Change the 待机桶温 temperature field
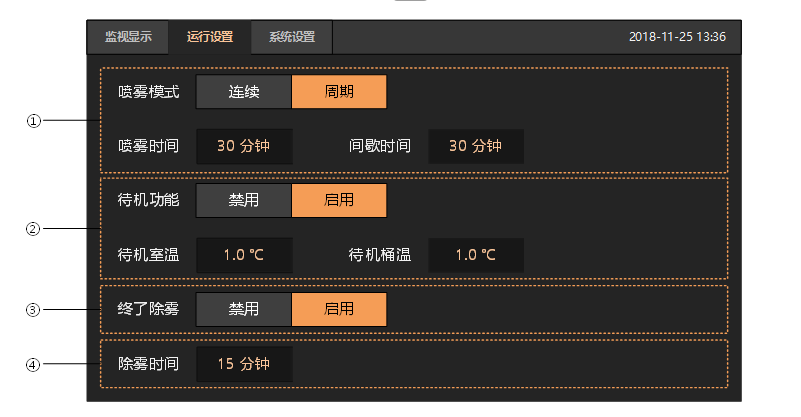The image size is (801, 417). 476,255
